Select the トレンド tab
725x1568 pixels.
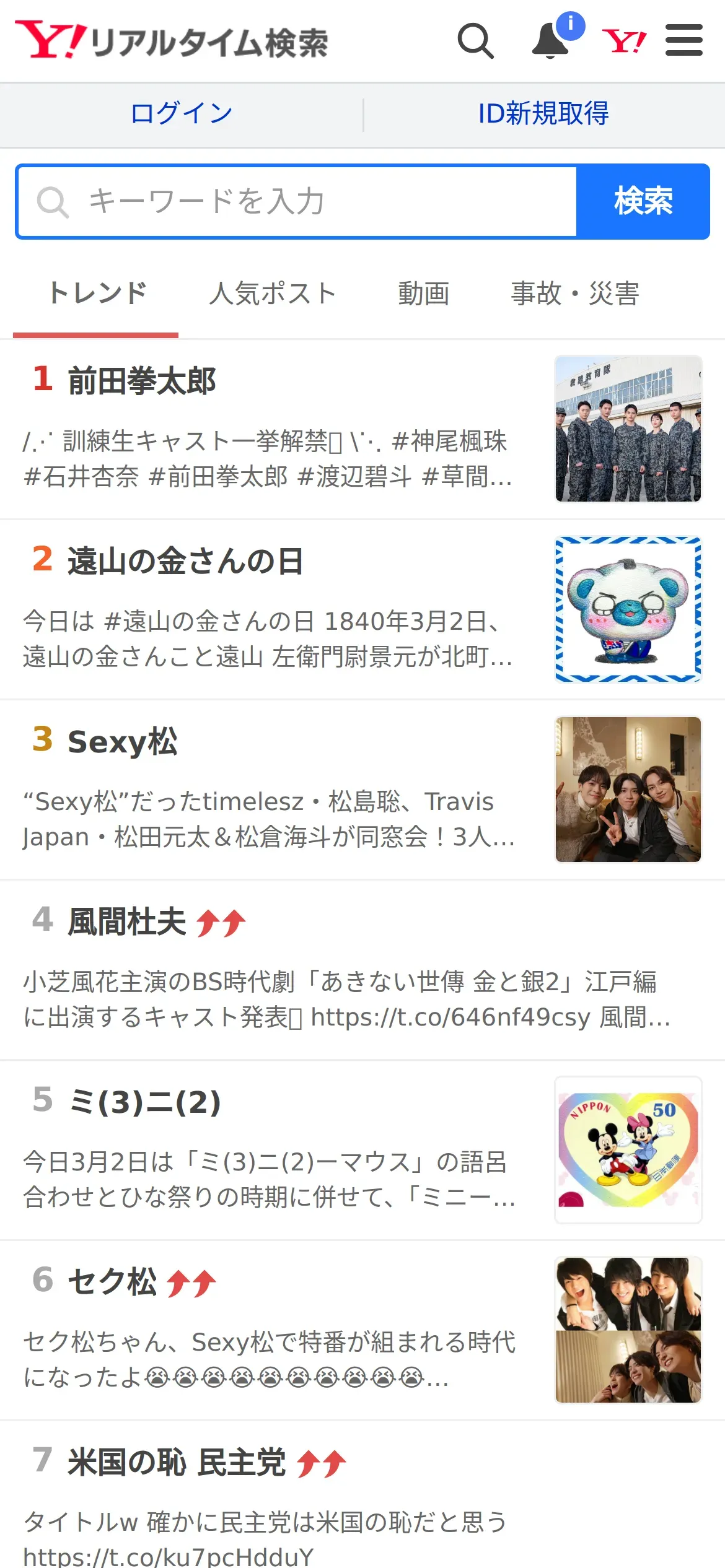[97, 294]
